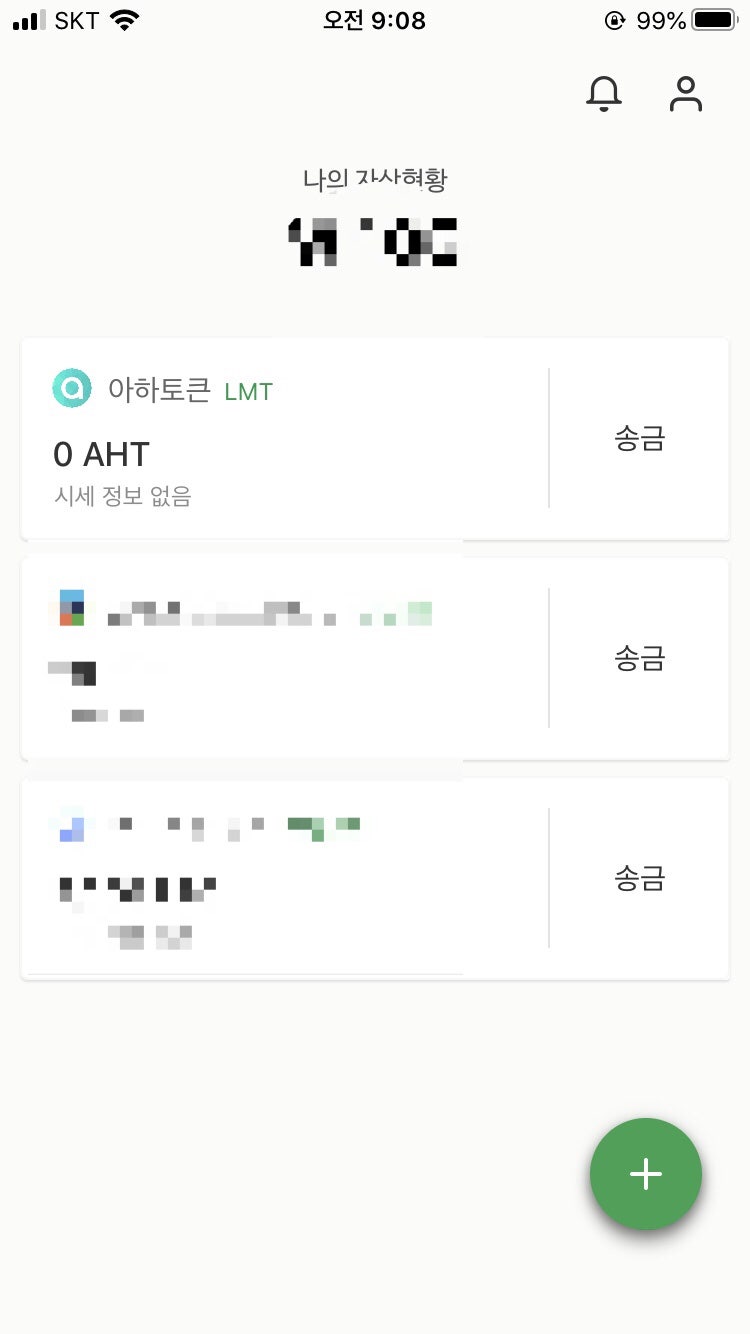The height and width of the screenshot is (1334, 750).
Task: Tap the total asset amount display
Action: pos(374,240)
